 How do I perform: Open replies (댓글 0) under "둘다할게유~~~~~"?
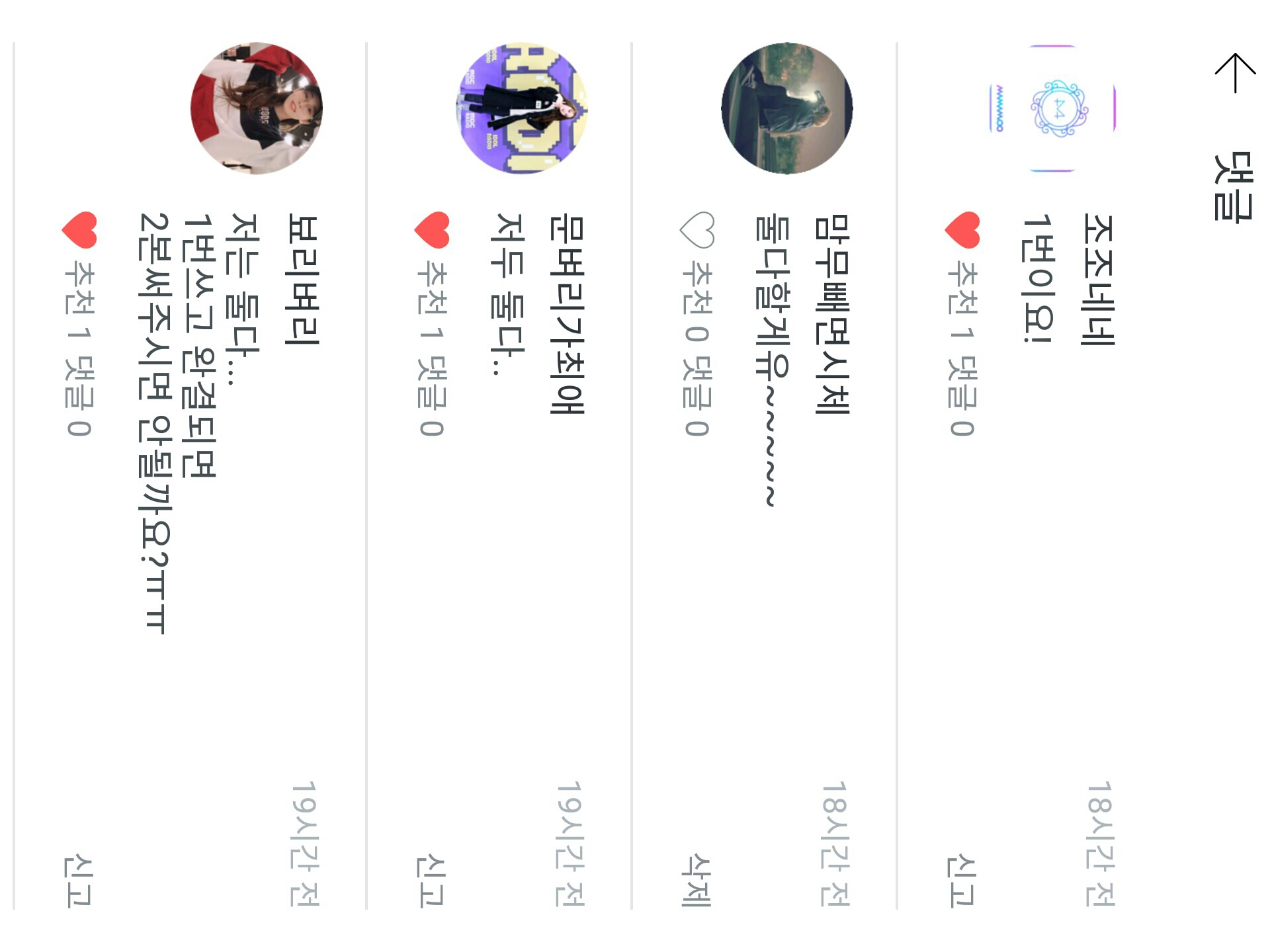(x=697, y=397)
